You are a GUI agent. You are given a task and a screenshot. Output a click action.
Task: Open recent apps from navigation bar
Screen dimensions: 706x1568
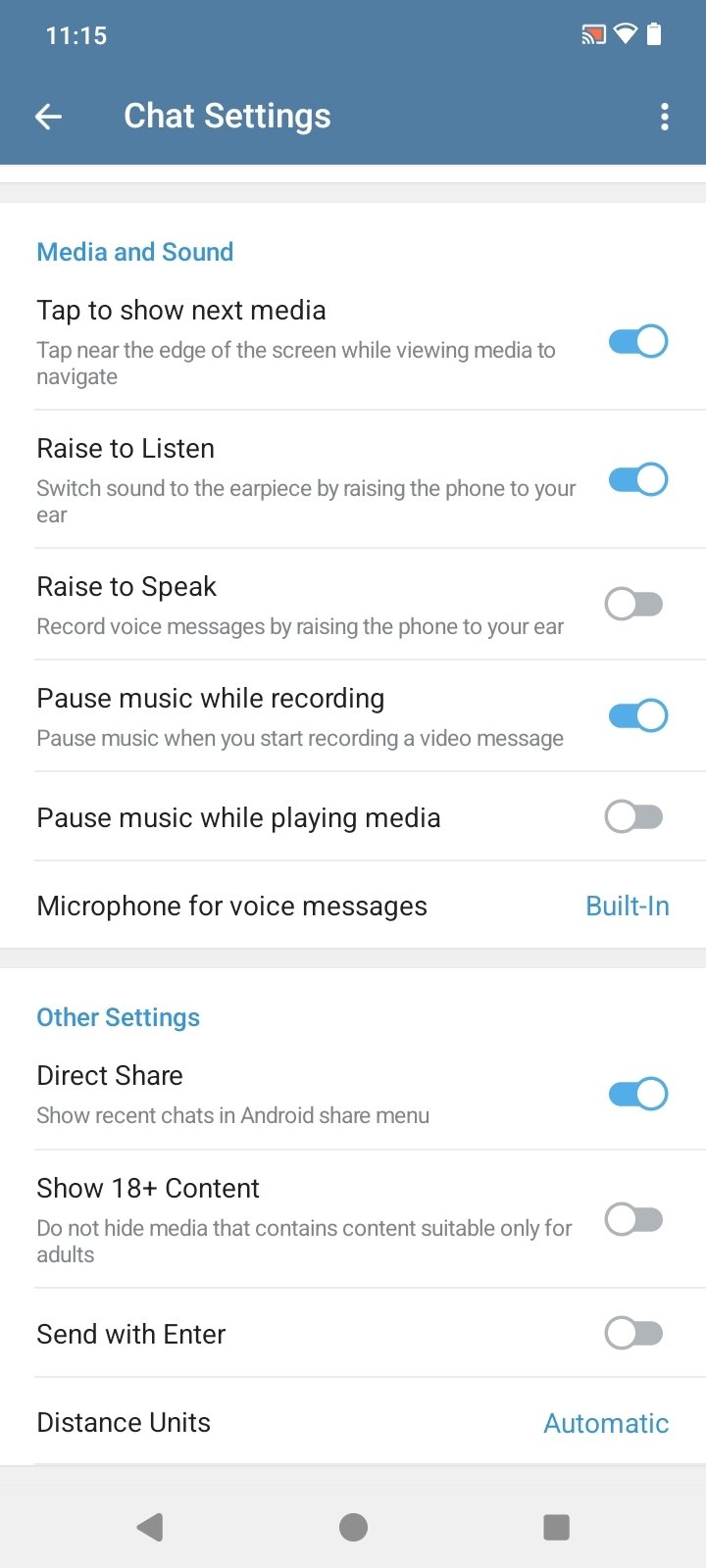[x=556, y=1526]
